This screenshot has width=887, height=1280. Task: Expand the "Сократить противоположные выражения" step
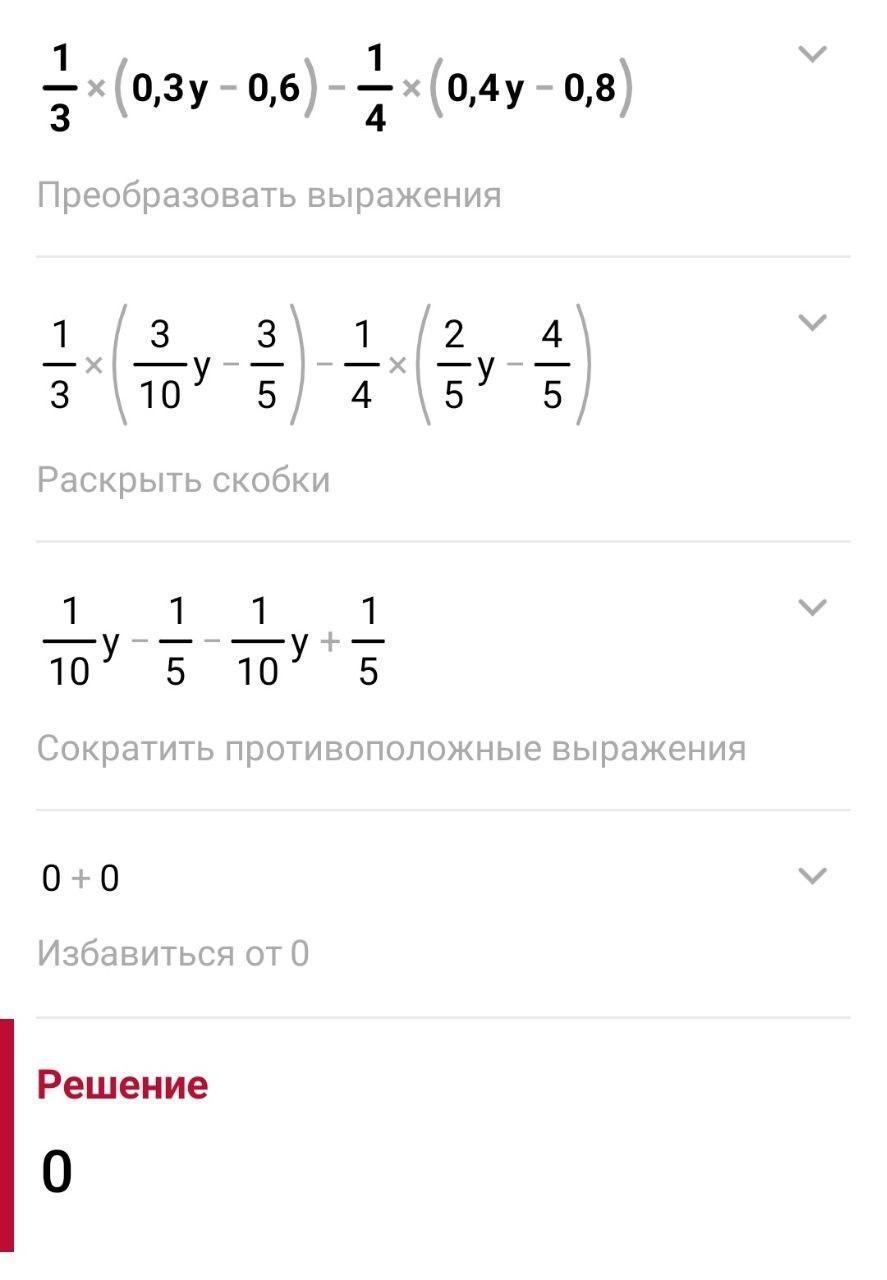[814, 608]
